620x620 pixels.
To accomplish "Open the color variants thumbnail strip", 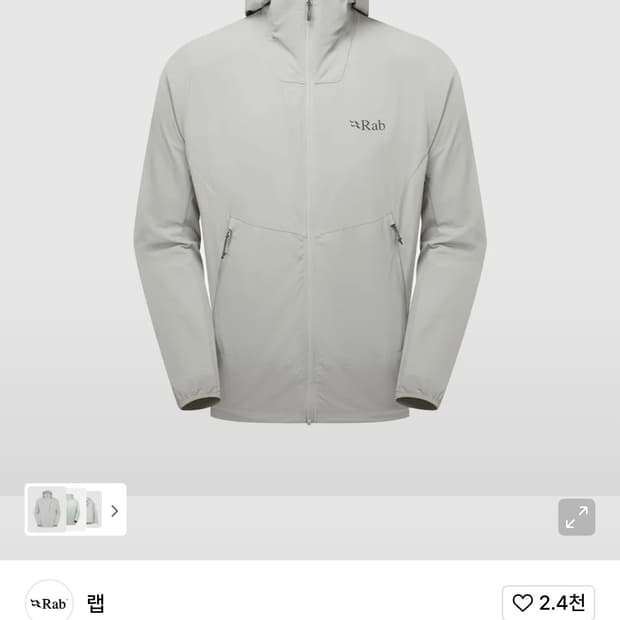I will tap(76, 510).
